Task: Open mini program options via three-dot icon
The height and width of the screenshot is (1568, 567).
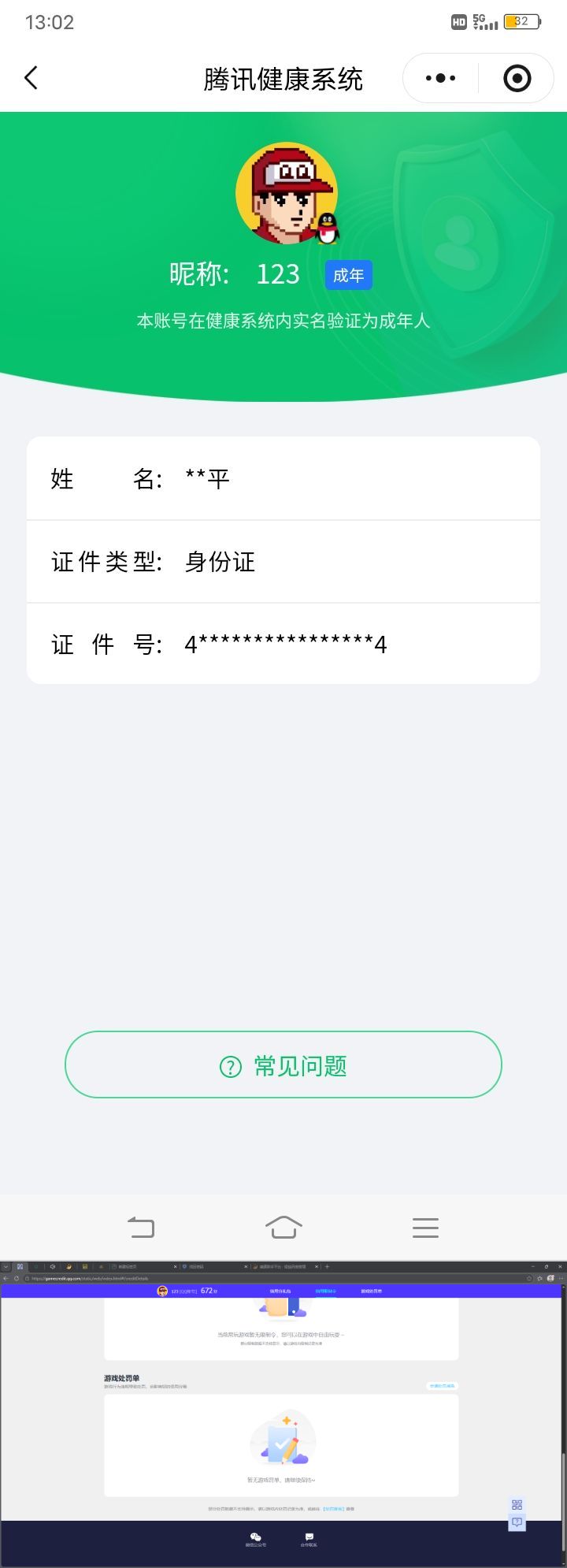Action: (439, 78)
